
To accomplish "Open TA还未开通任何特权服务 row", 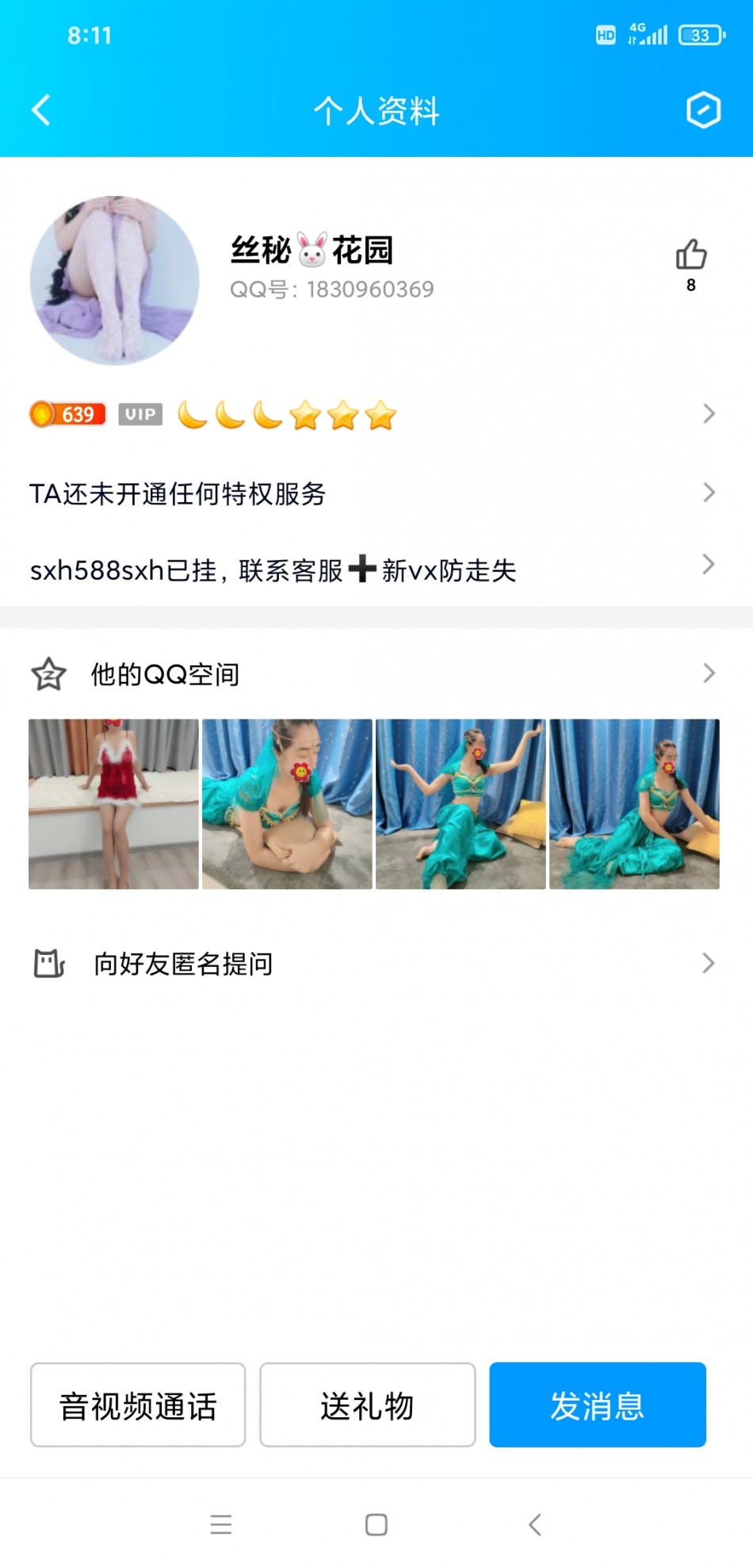I will [373, 493].
